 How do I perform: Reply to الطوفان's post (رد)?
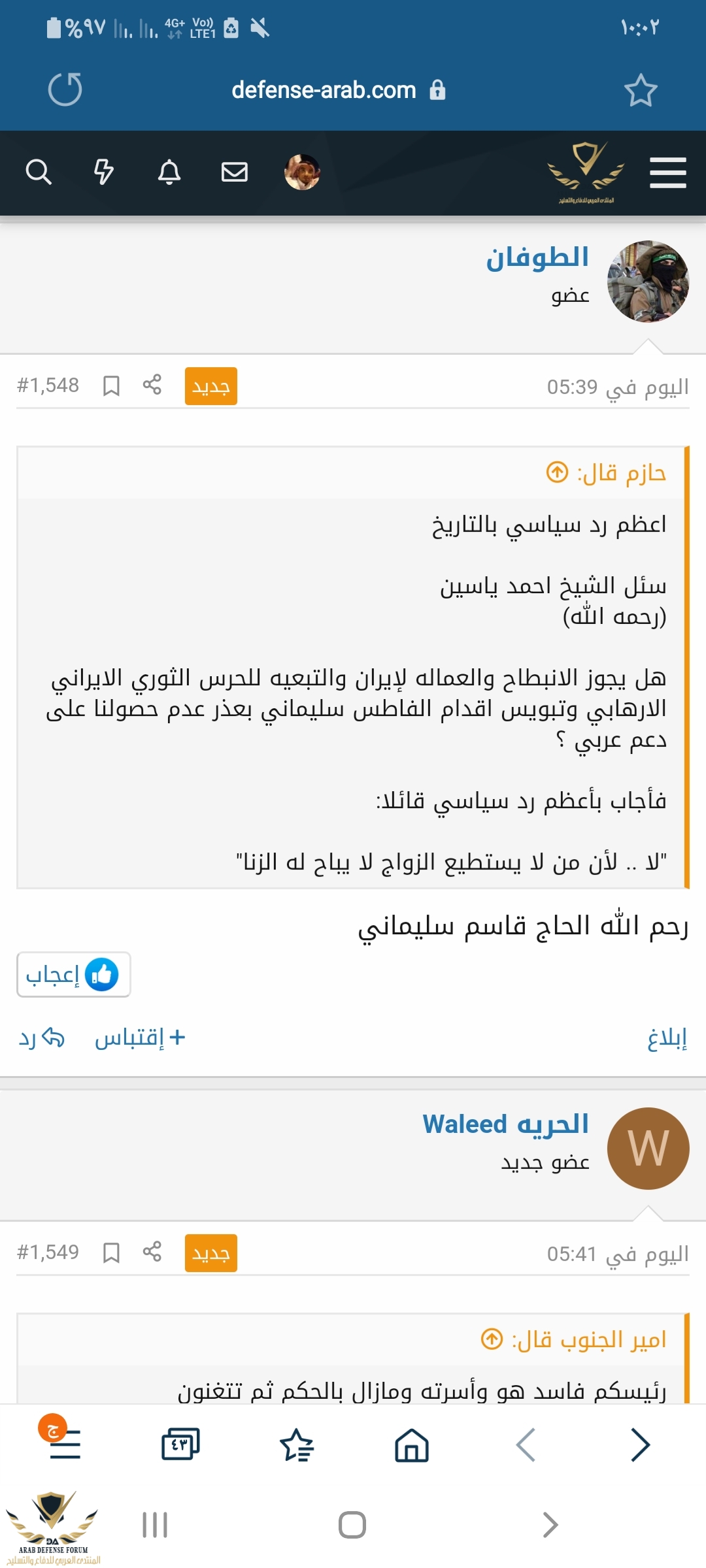pyautogui.click(x=42, y=1037)
